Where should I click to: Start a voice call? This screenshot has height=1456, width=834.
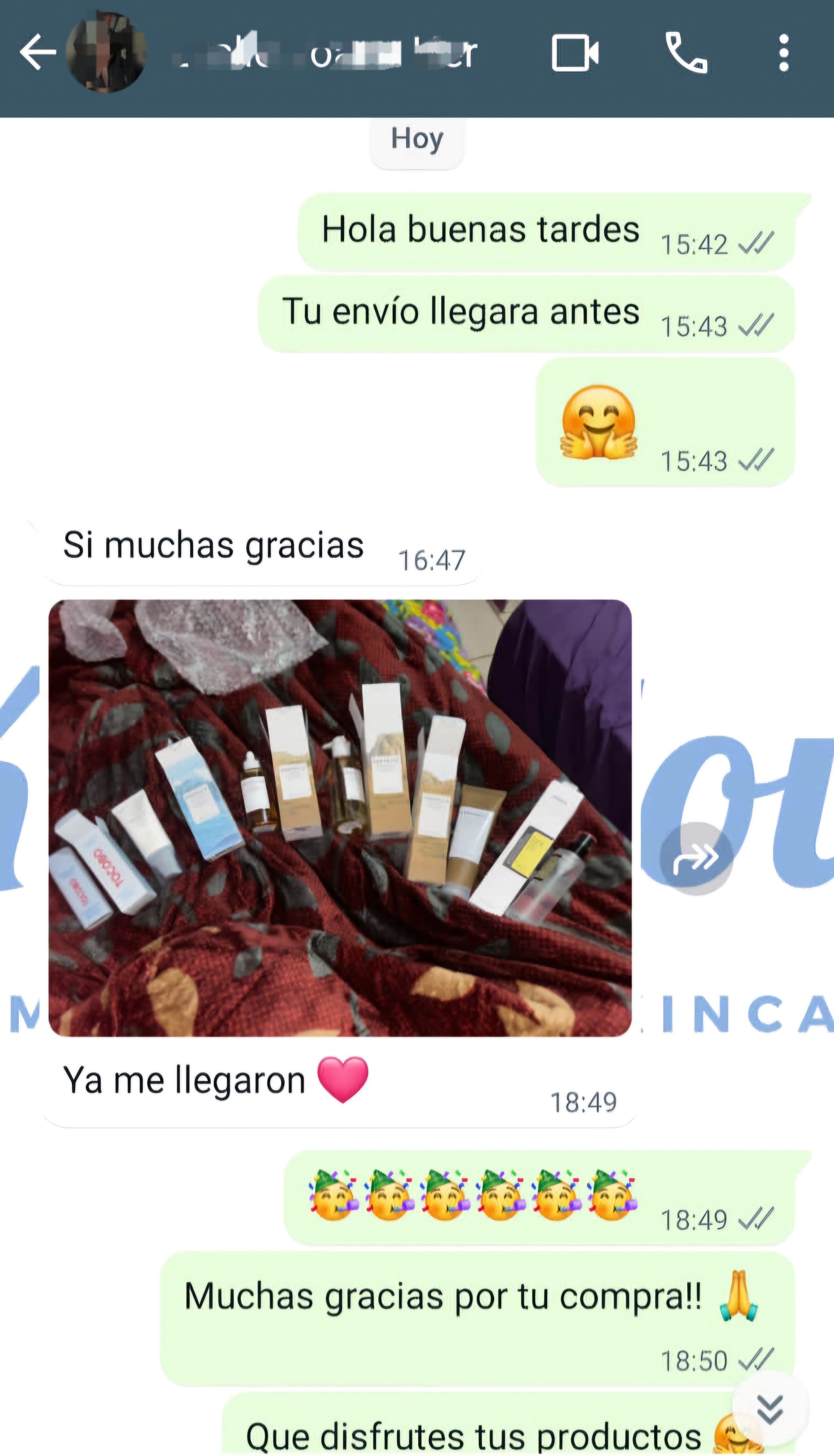click(686, 53)
